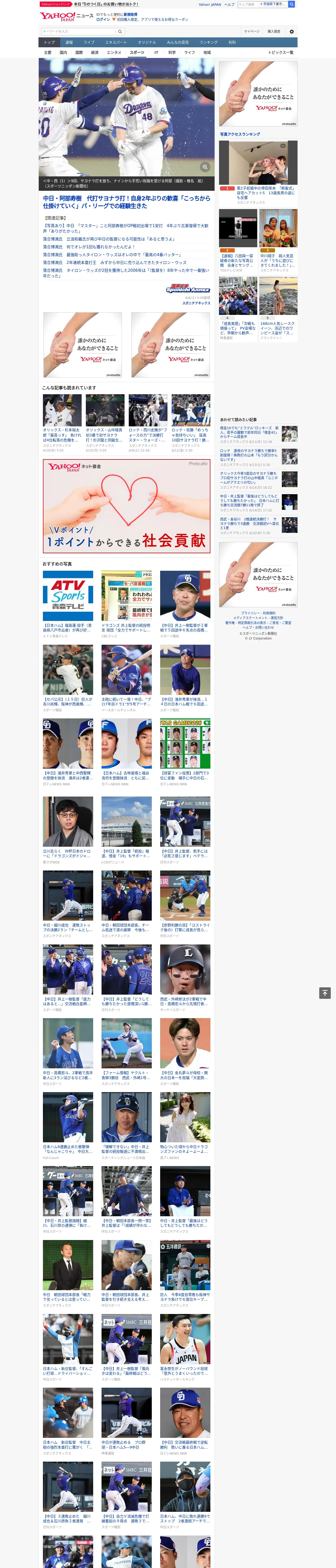Image resolution: width=336 pixels, height=1568 pixels.
Task: Switch to the ランキング tab
Action: pos(209,43)
